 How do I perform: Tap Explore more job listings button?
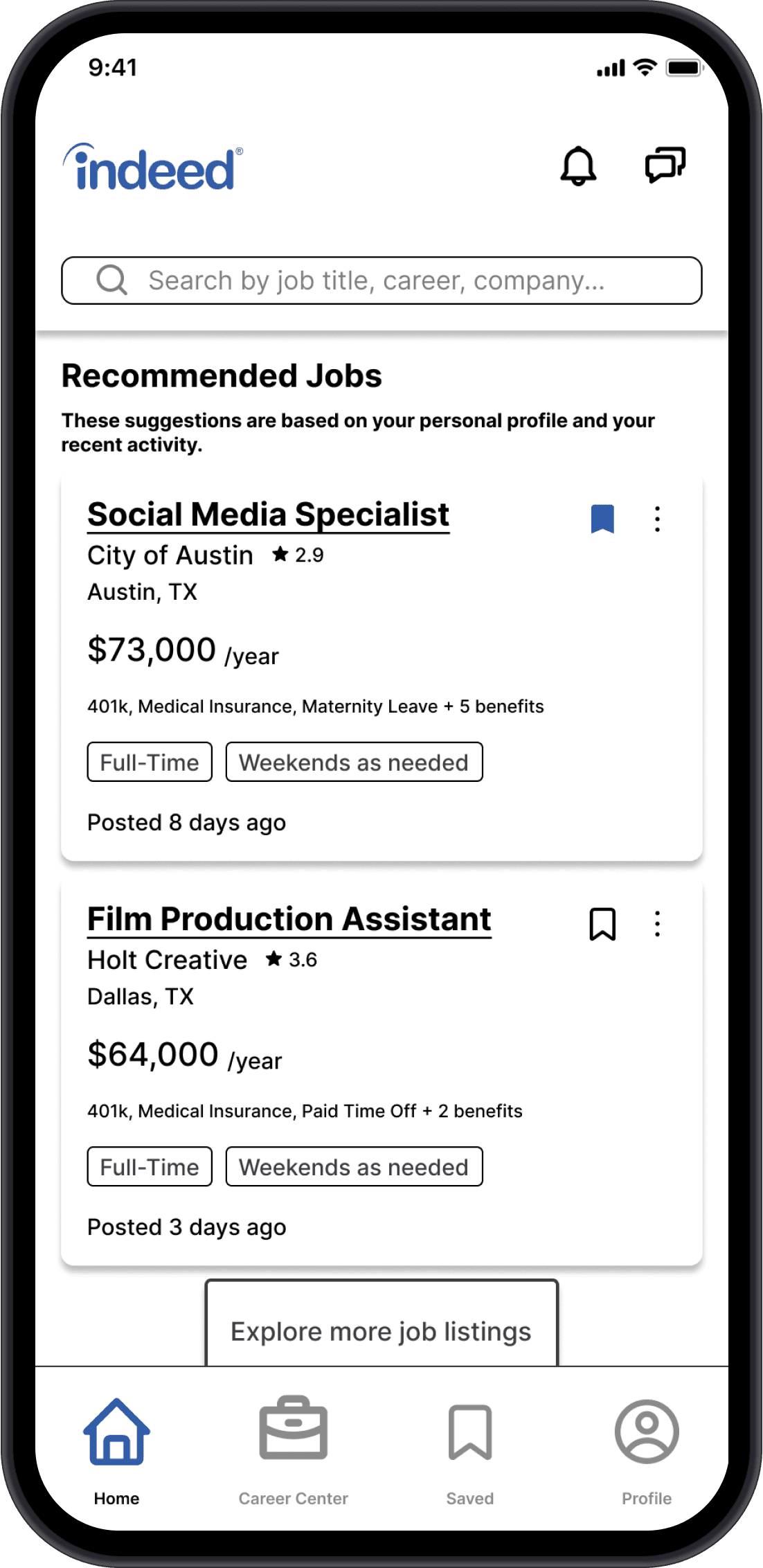(x=381, y=1330)
